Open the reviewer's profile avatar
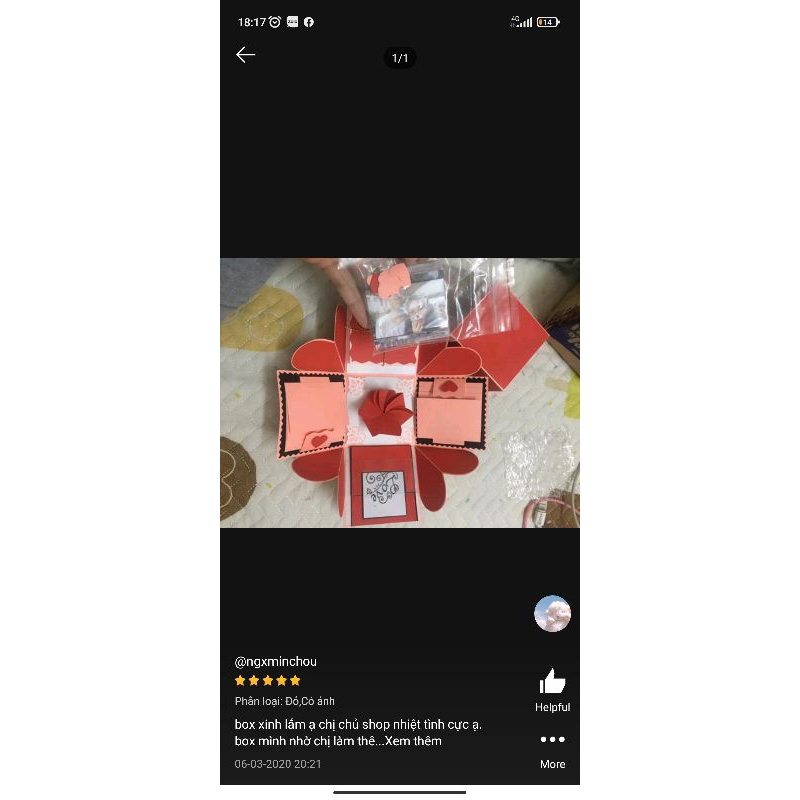Screen dimensions: 800x800 point(552,613)
